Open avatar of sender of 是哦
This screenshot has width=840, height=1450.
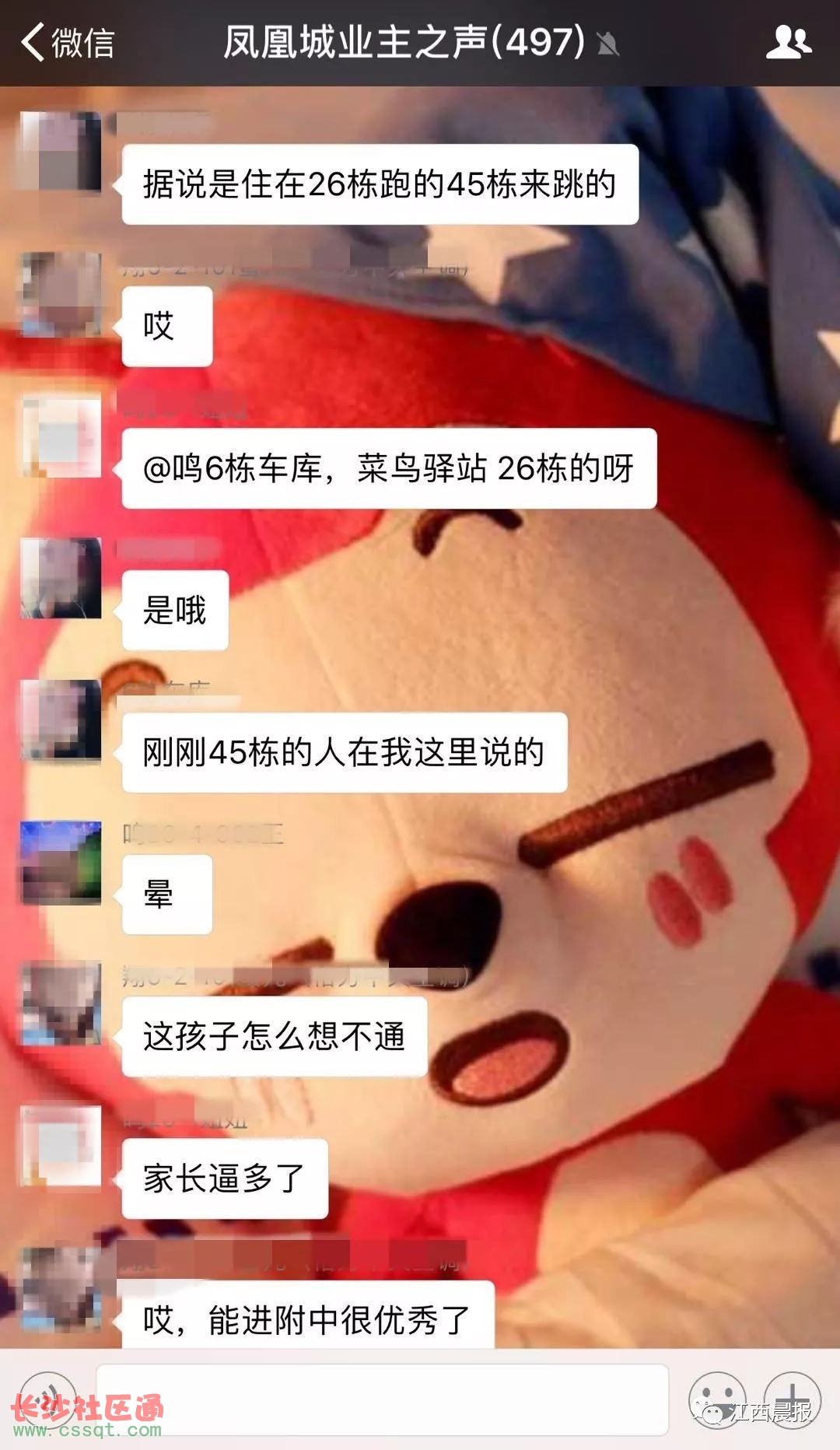tap(61, 578)
